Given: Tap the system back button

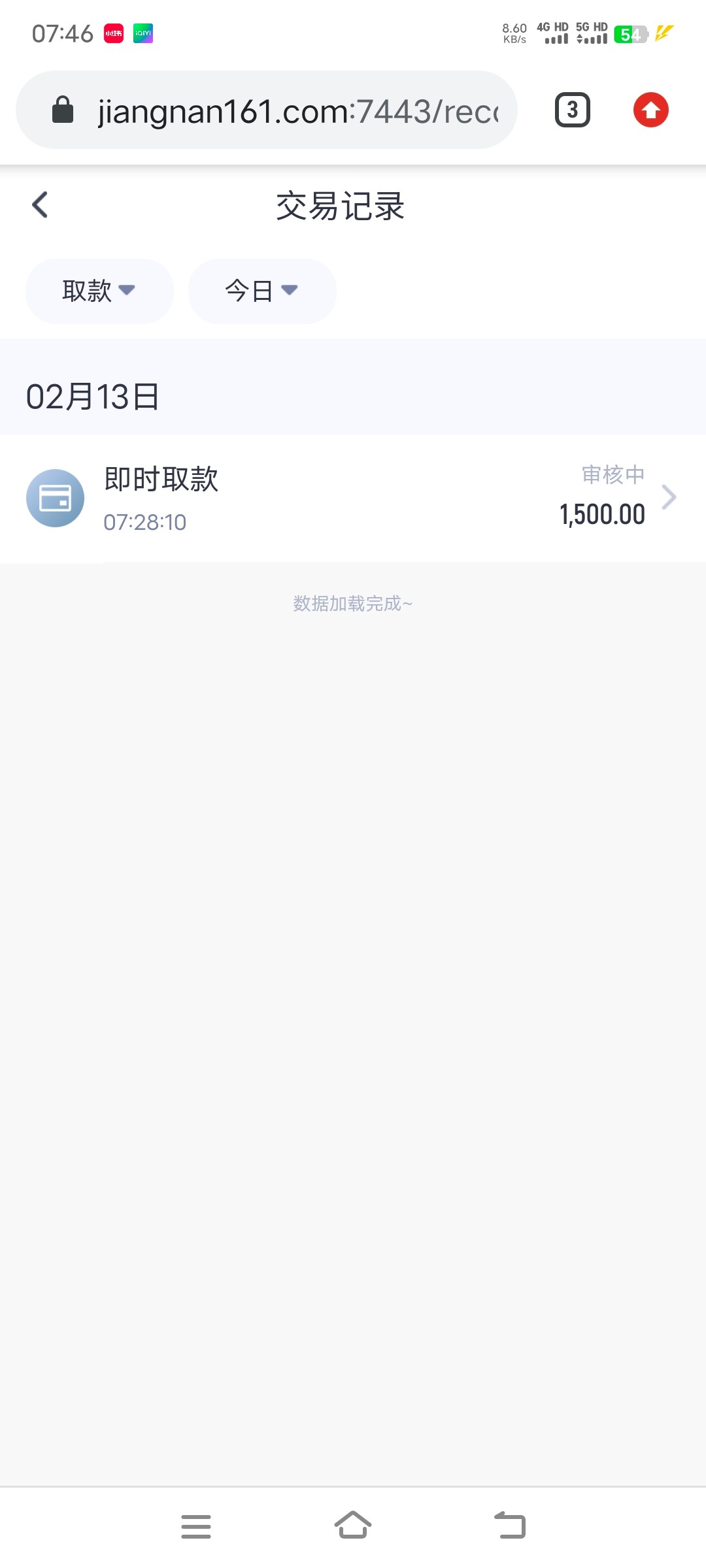Looking at the screenshot, I should pyautogui.click(x=510, y=1526).
